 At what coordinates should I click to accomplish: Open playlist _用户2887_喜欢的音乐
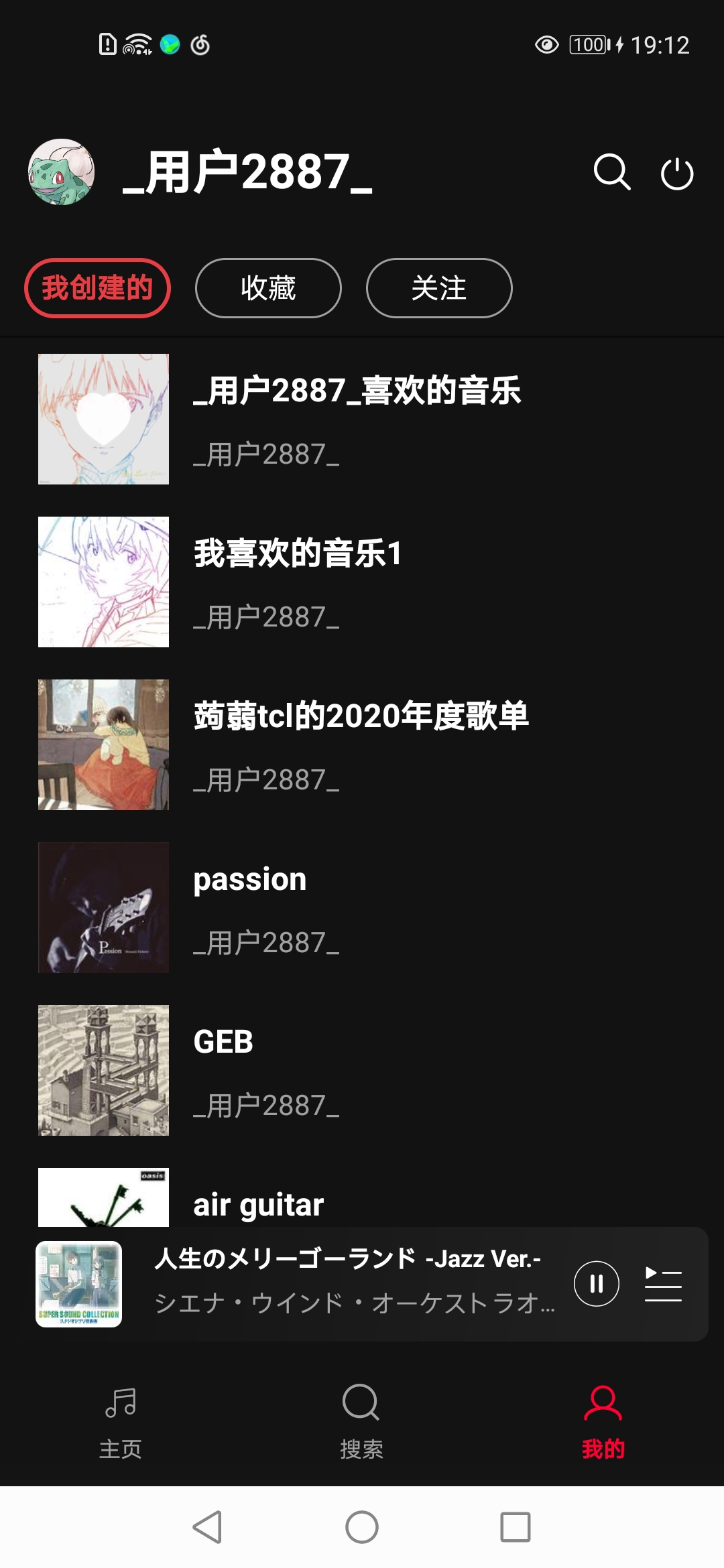click(x=357, y=418)
